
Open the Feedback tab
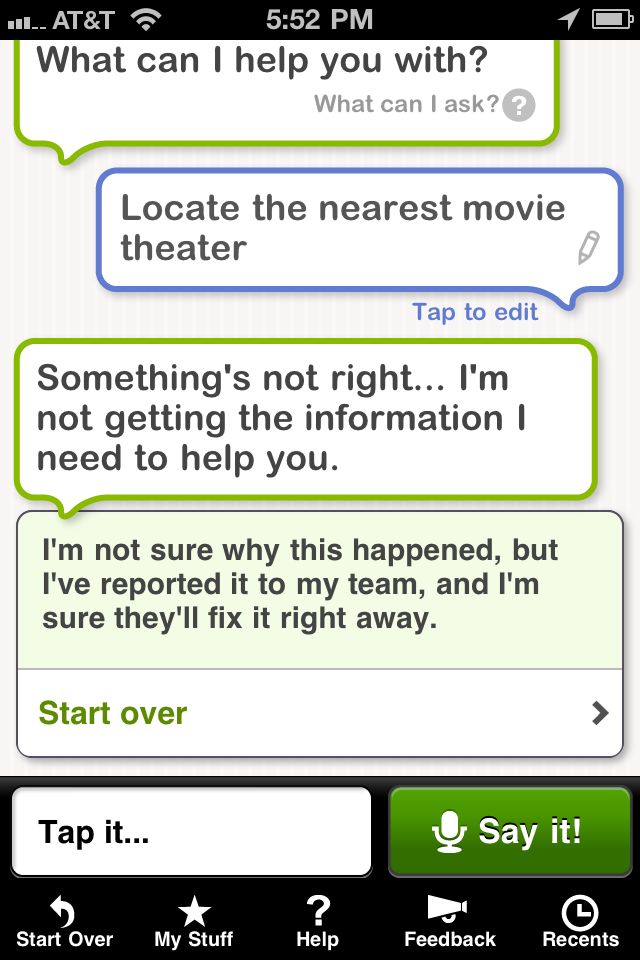[x=449, y=922]
